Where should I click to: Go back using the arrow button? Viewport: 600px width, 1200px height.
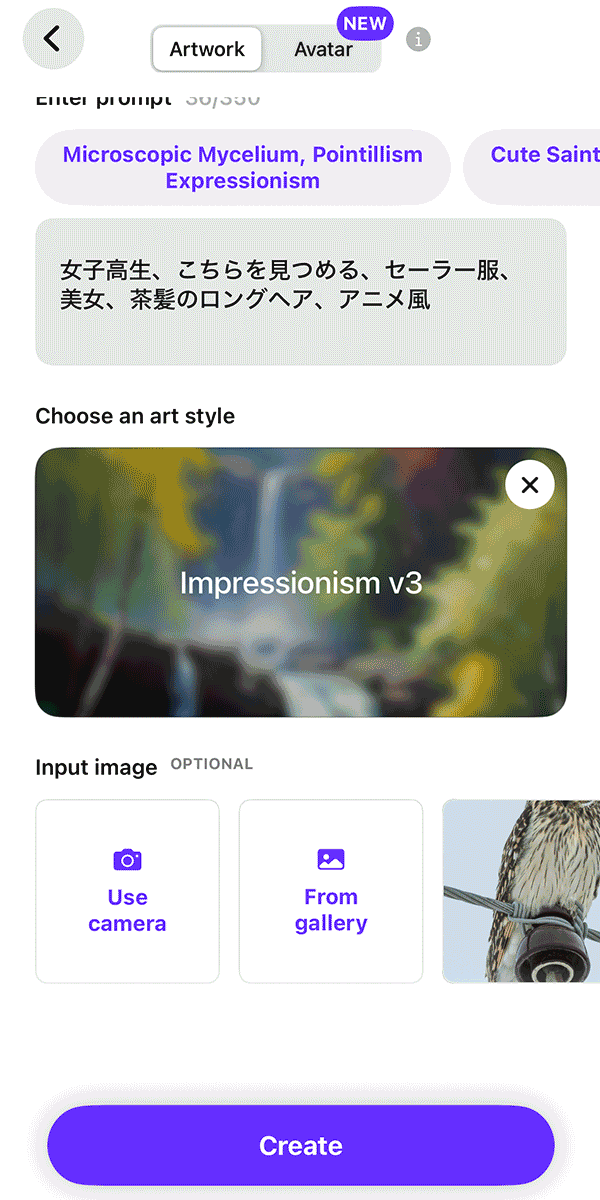pos(53,39)
